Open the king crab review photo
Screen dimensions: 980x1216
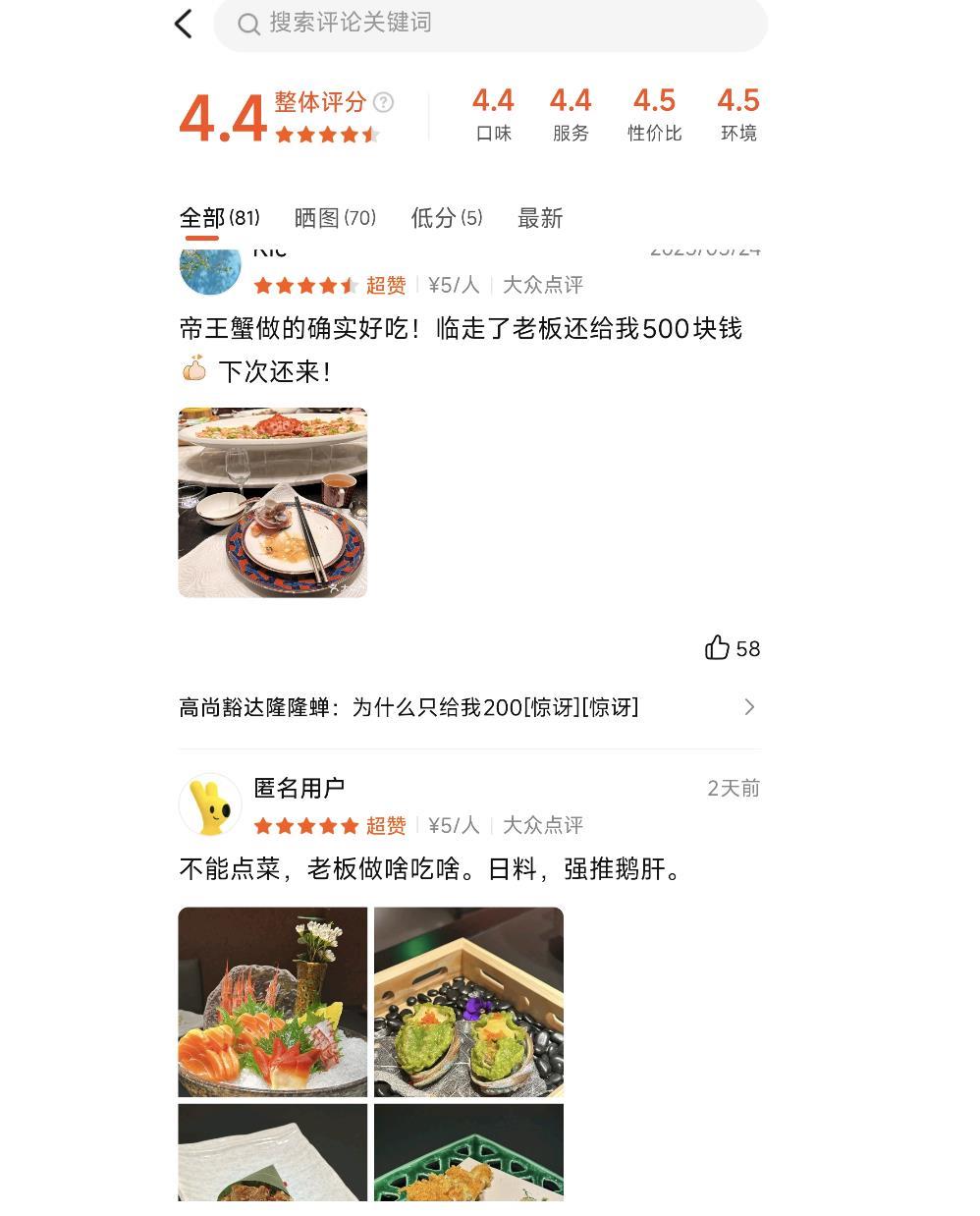273,502
